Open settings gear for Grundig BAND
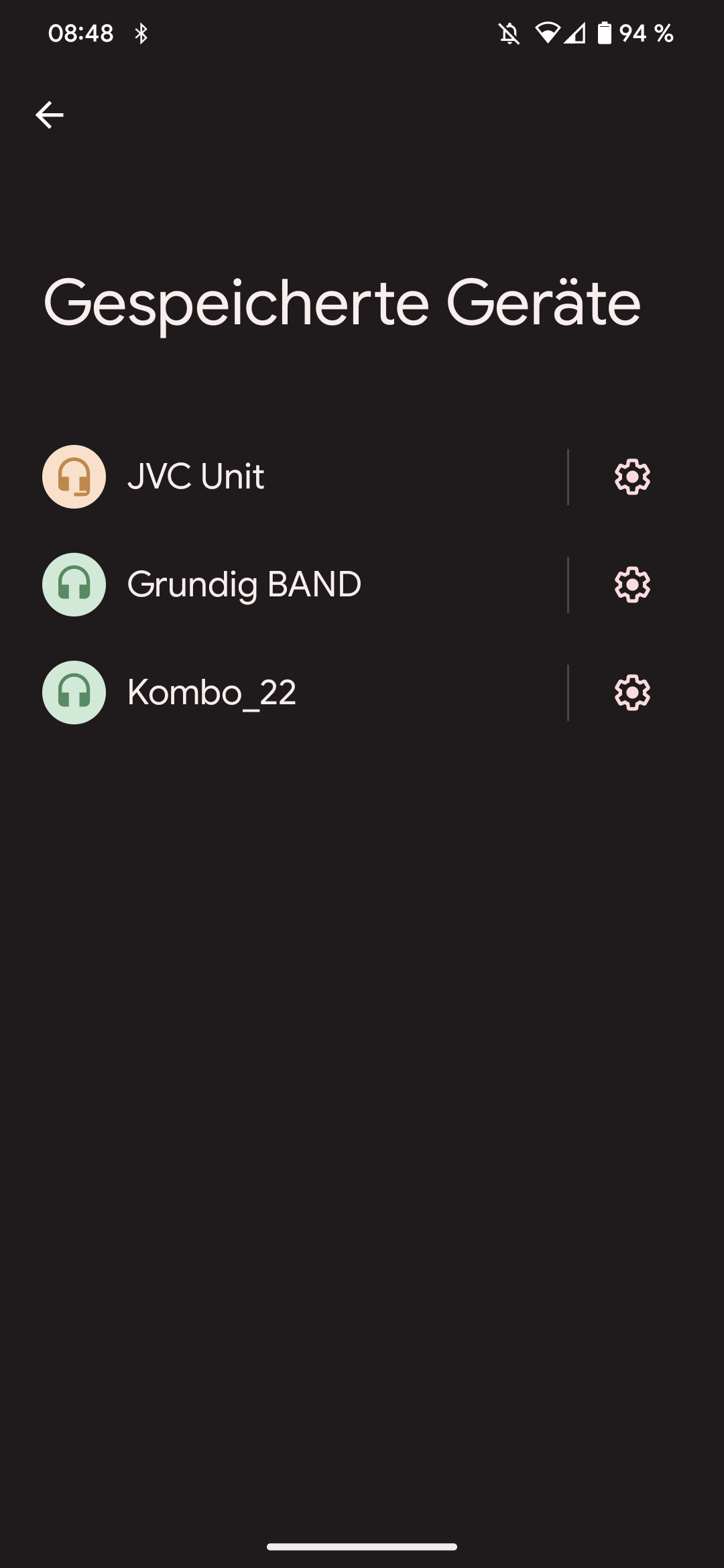The height and width of the screenshot is (1568, 724). click(632, 585)
